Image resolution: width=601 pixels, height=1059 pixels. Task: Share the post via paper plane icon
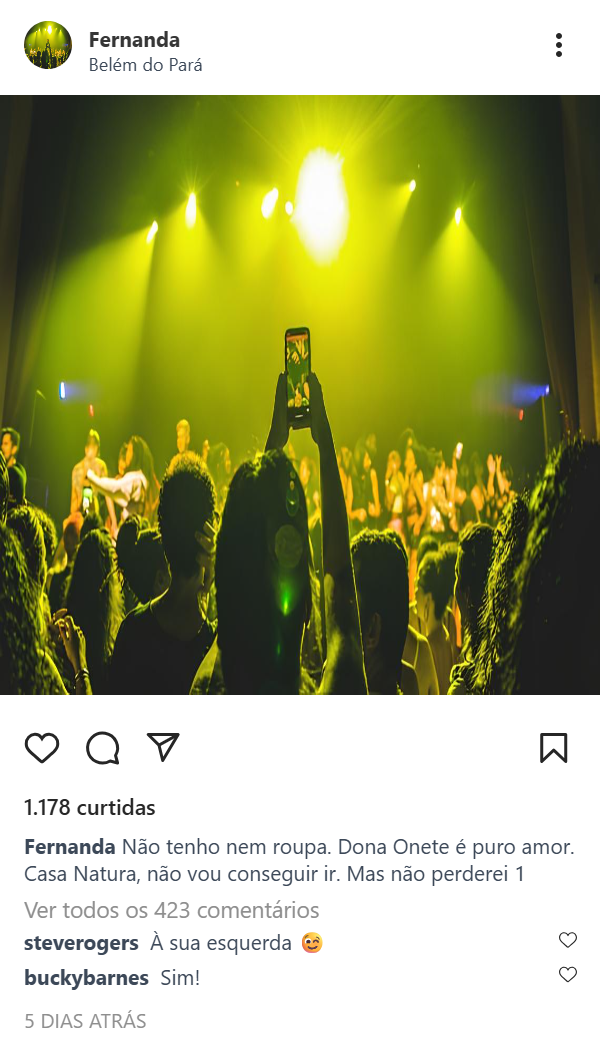162,746
